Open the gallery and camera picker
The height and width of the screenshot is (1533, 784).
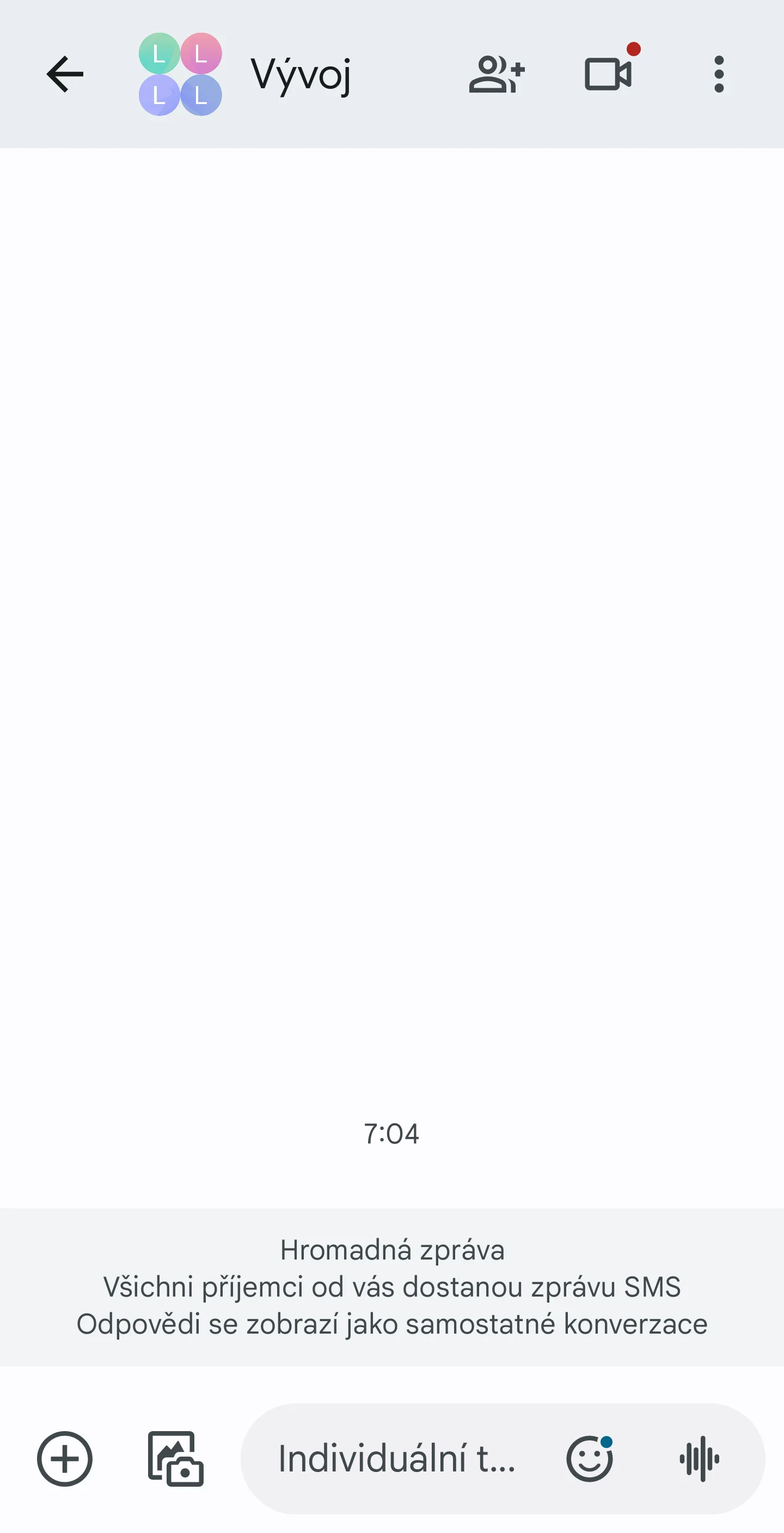click(175, 1458)
